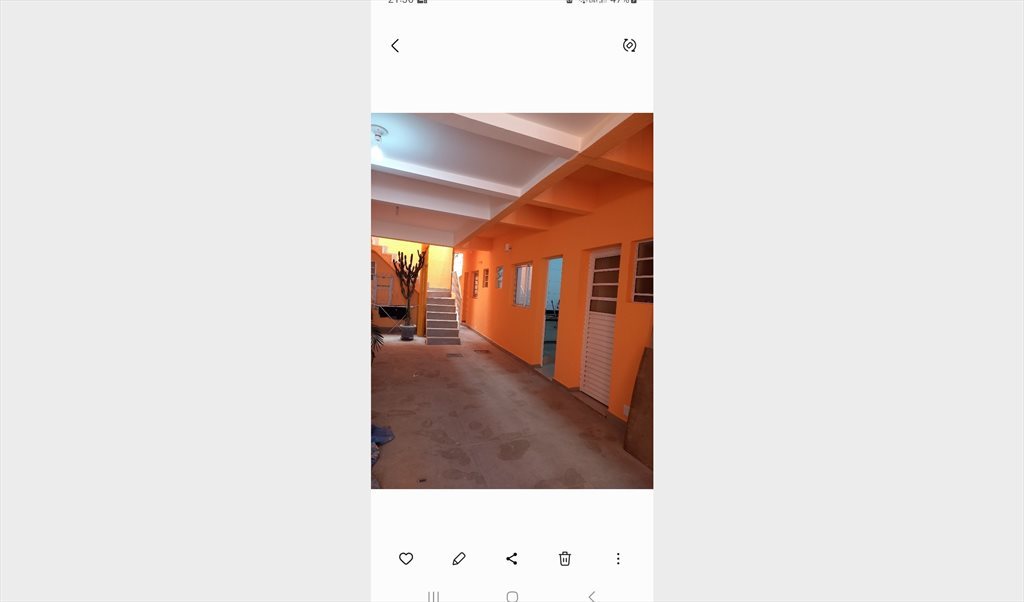The image size is (1024, 602).
Task: Tap the system home button
Action: coord(512,596)
